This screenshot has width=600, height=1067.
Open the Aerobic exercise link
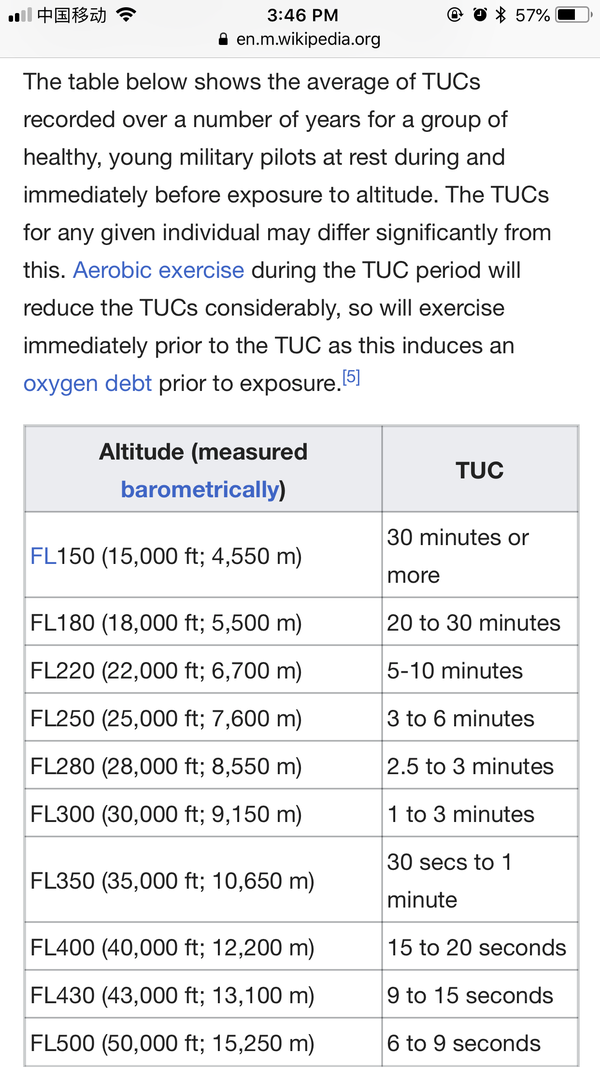(x=158, y=271)
